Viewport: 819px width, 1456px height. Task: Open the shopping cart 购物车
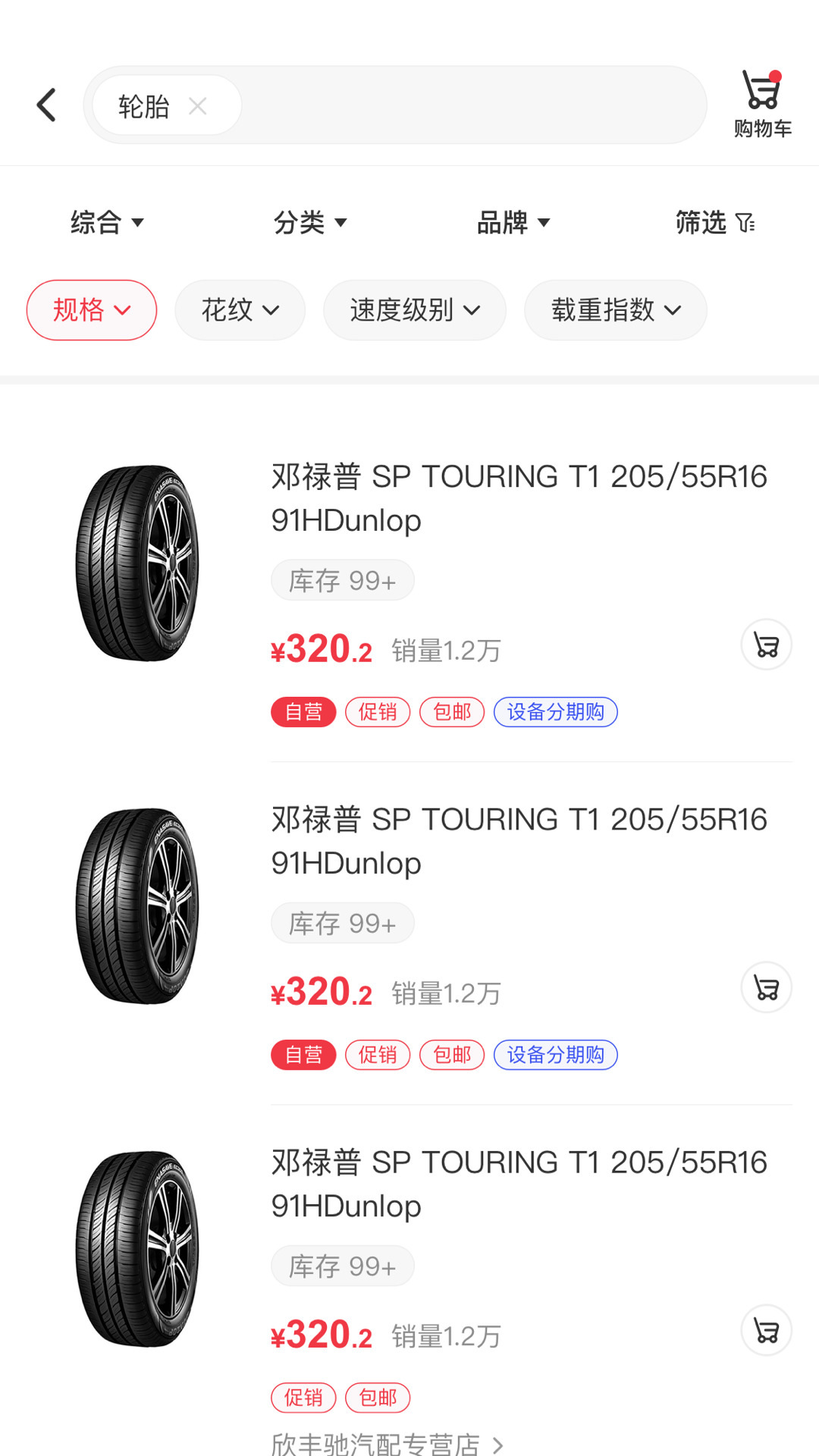(761, 101)
